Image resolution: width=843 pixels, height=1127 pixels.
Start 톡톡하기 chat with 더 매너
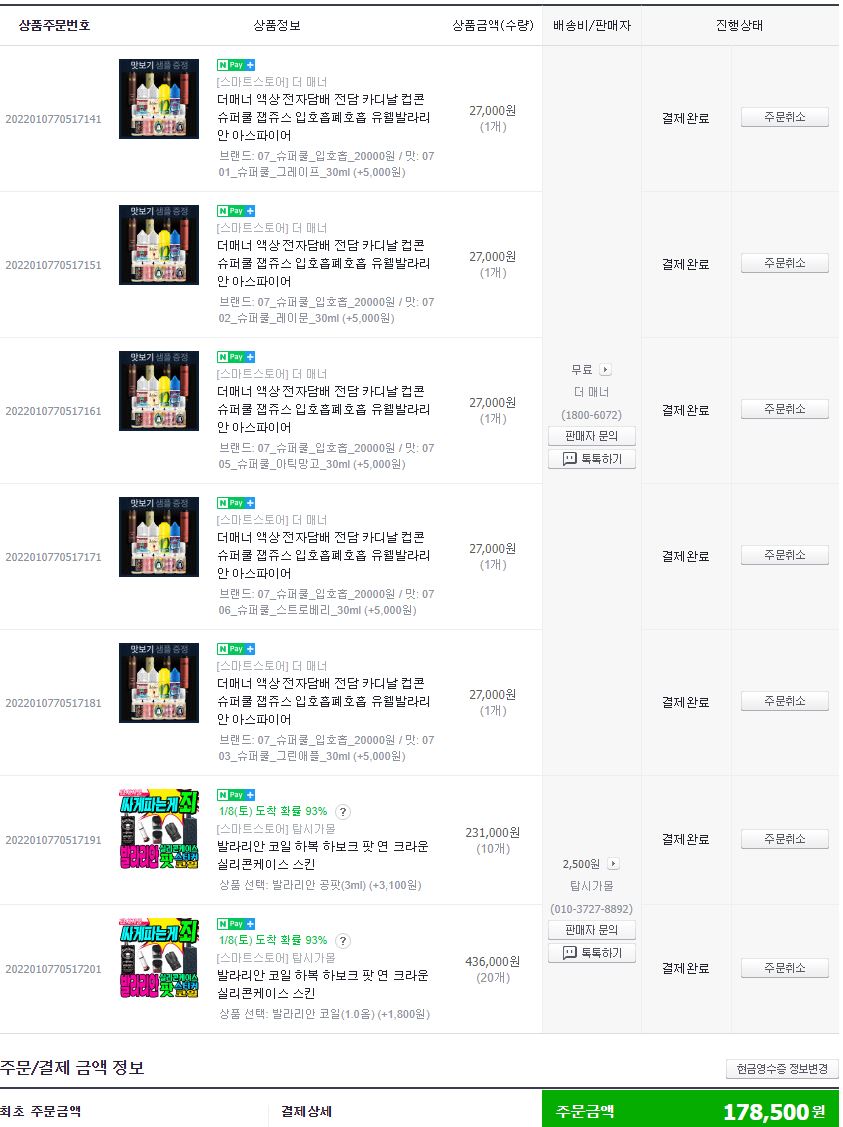[592, 459]
